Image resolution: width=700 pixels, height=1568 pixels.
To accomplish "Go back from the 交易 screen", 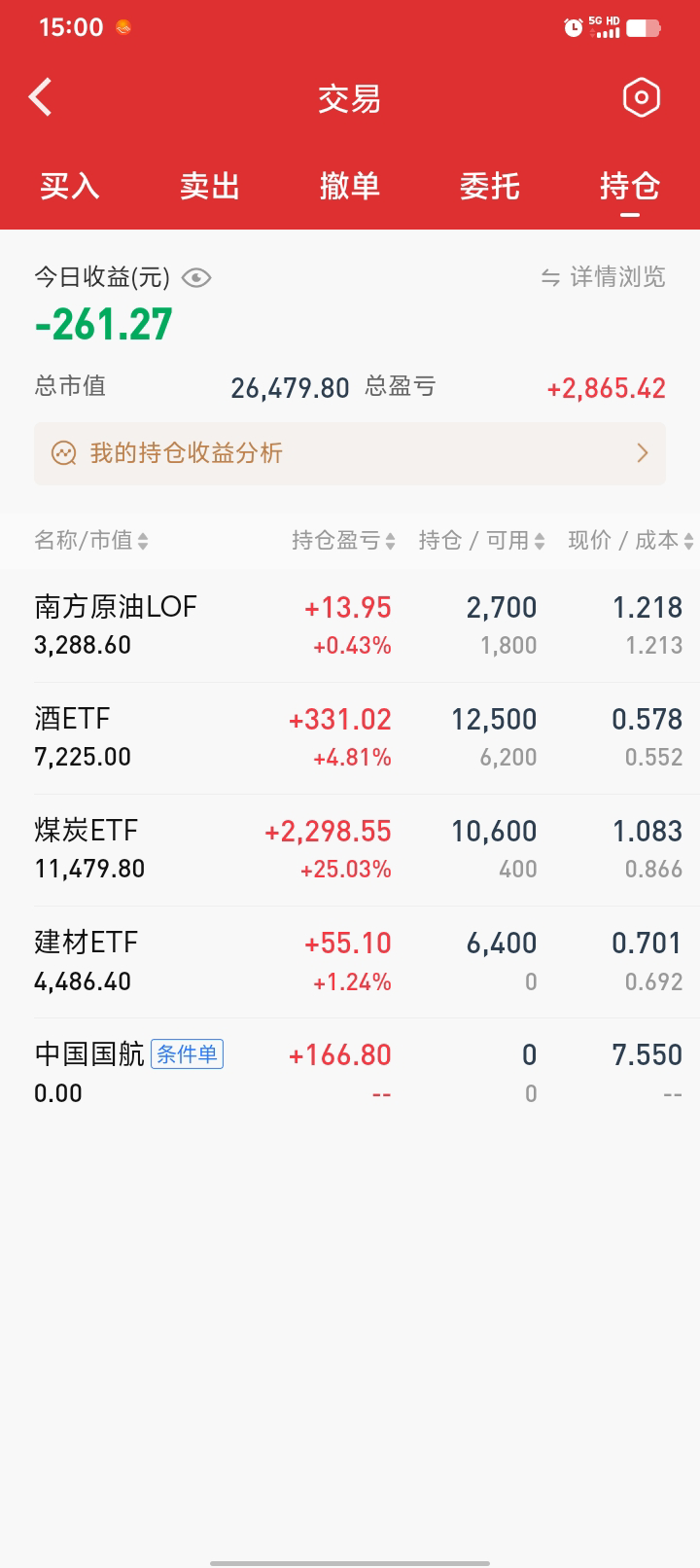I will 41,97.
